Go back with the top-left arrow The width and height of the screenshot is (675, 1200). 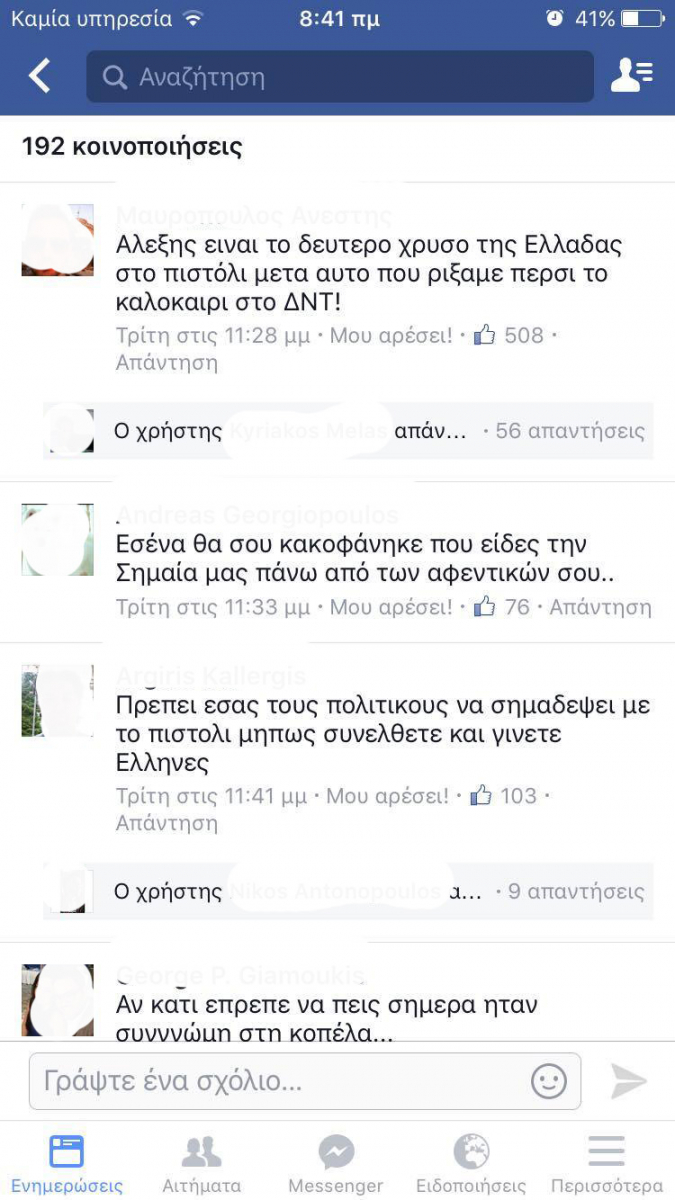(x=39, y=76)
